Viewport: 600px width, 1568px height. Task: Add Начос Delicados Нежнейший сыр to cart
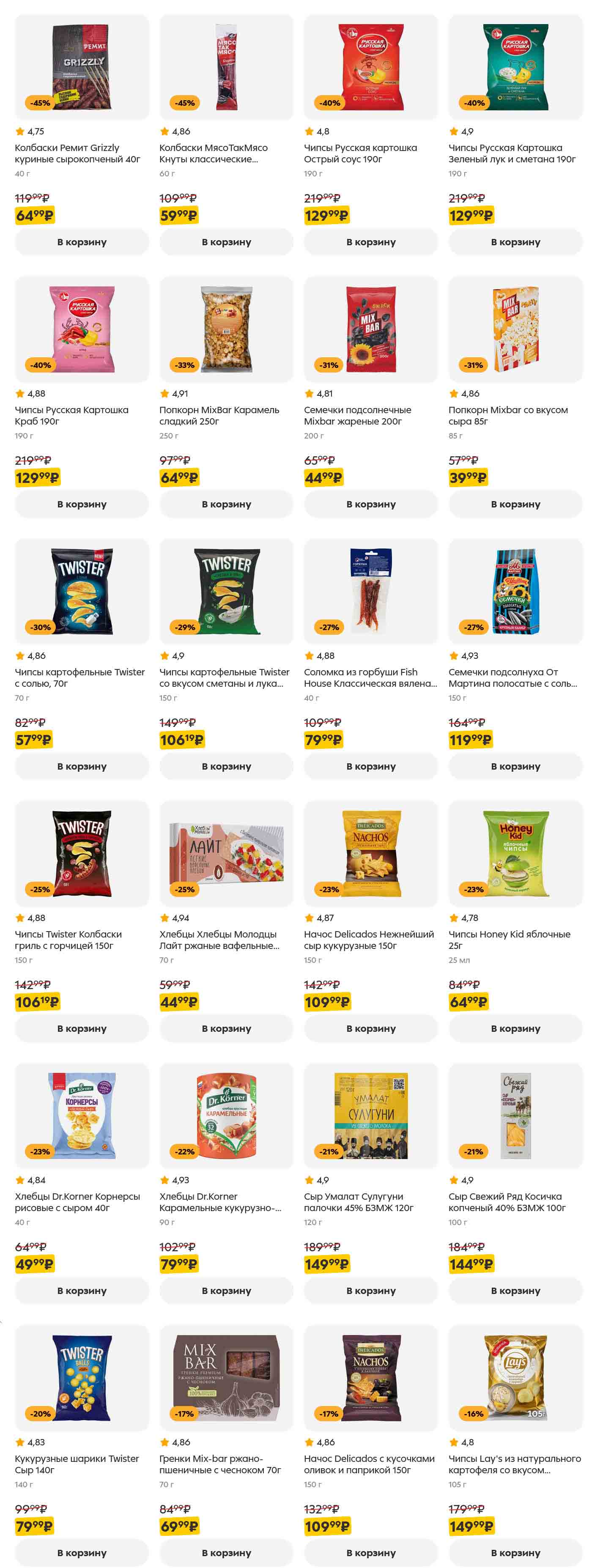pos(370,1029)
